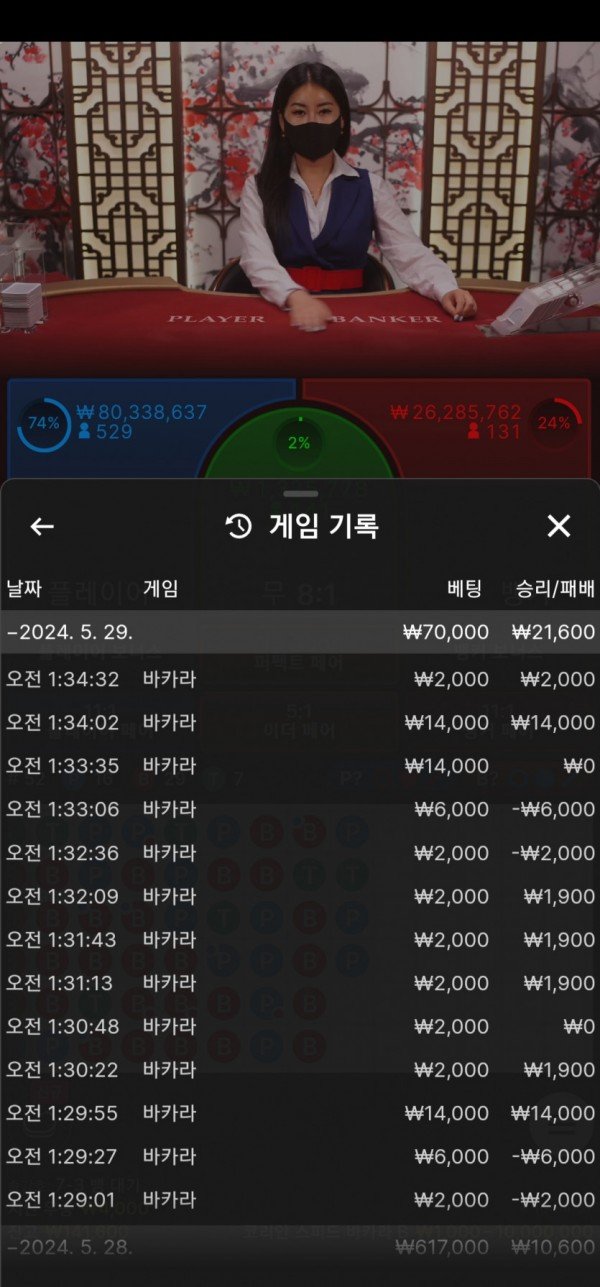Select the 오전 1:32:36 game entry

(300, 853)
